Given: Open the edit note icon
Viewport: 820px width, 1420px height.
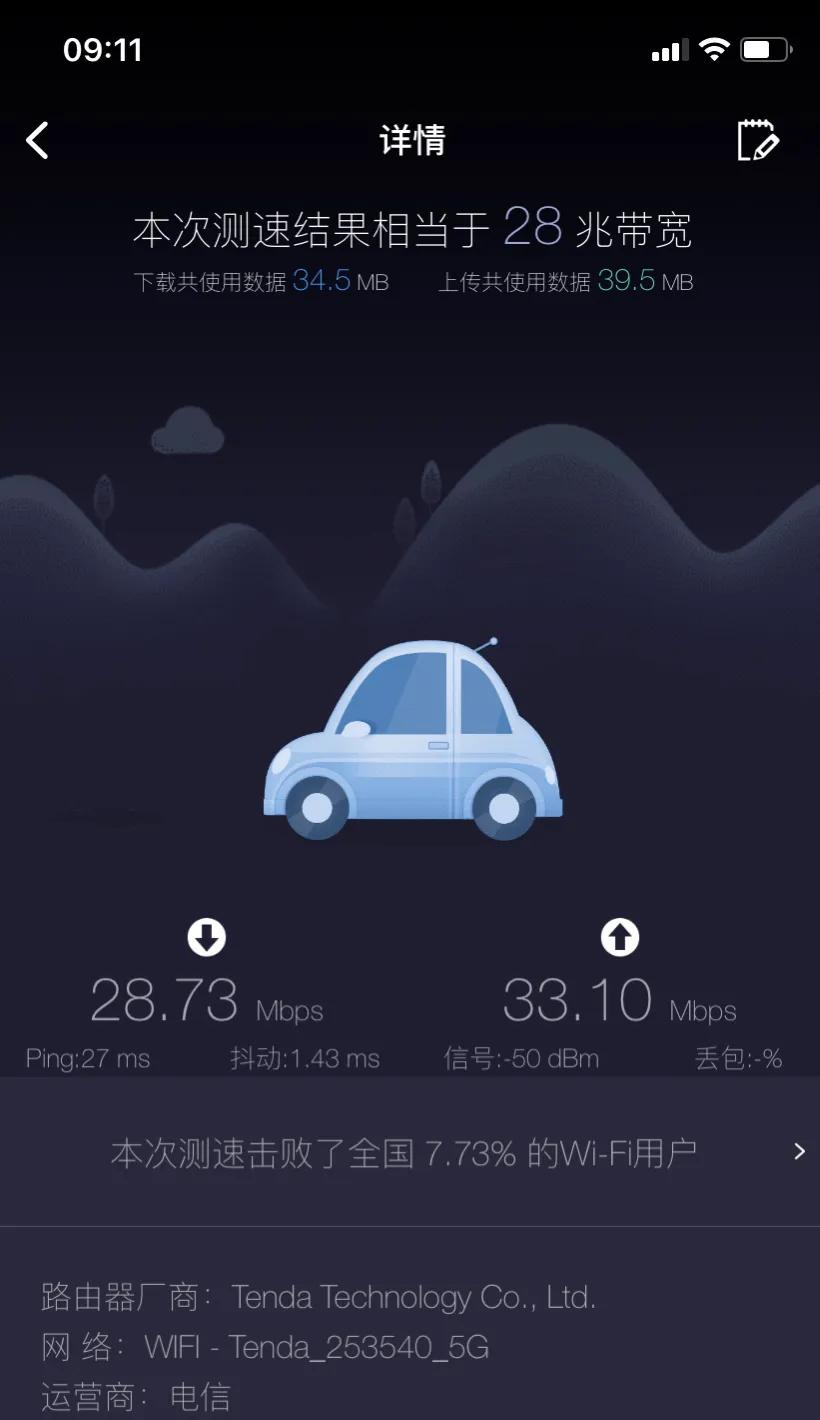Looking at the screenshot, I should 757,141.
